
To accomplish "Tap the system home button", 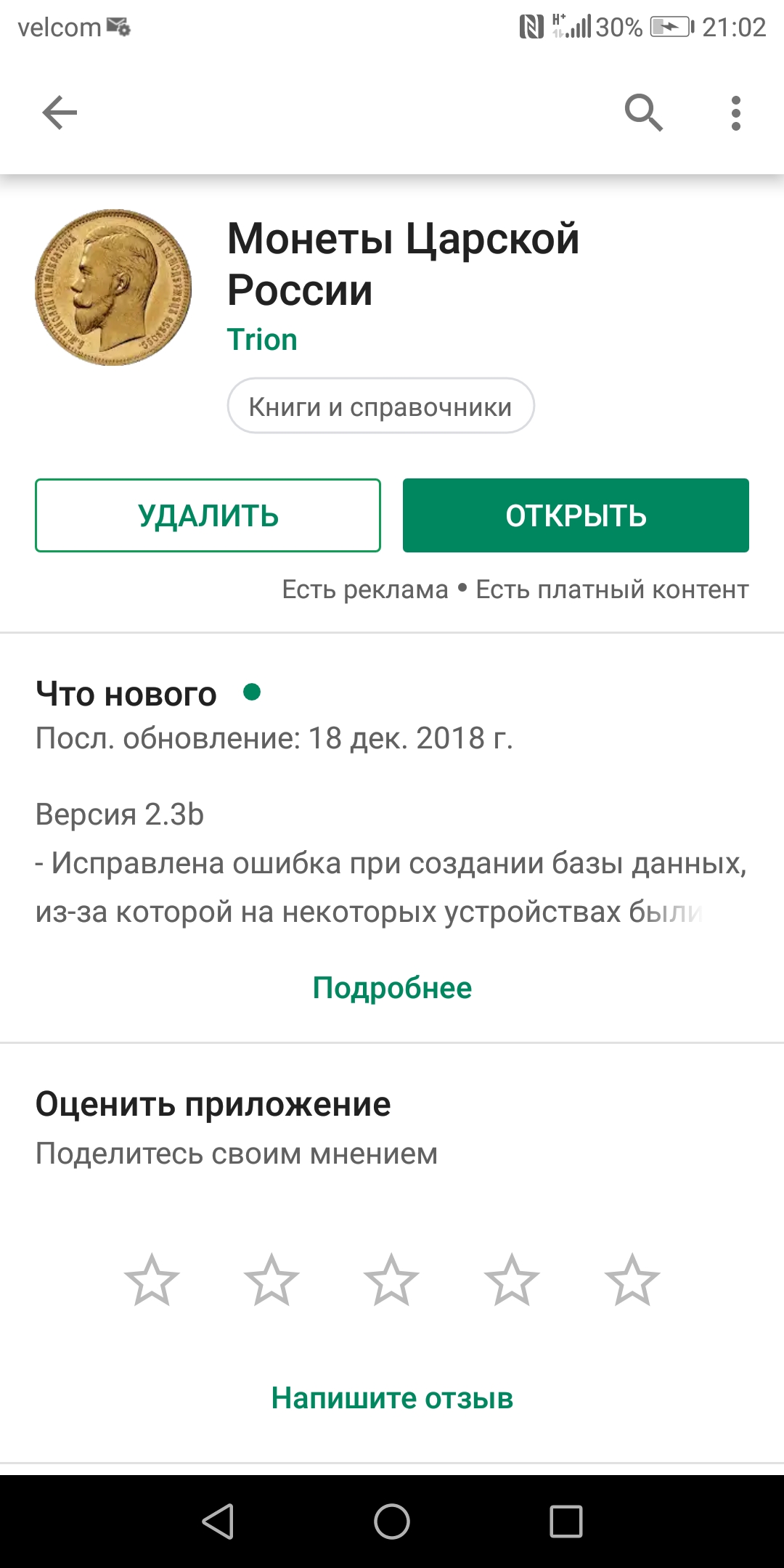I will 392,1521.
